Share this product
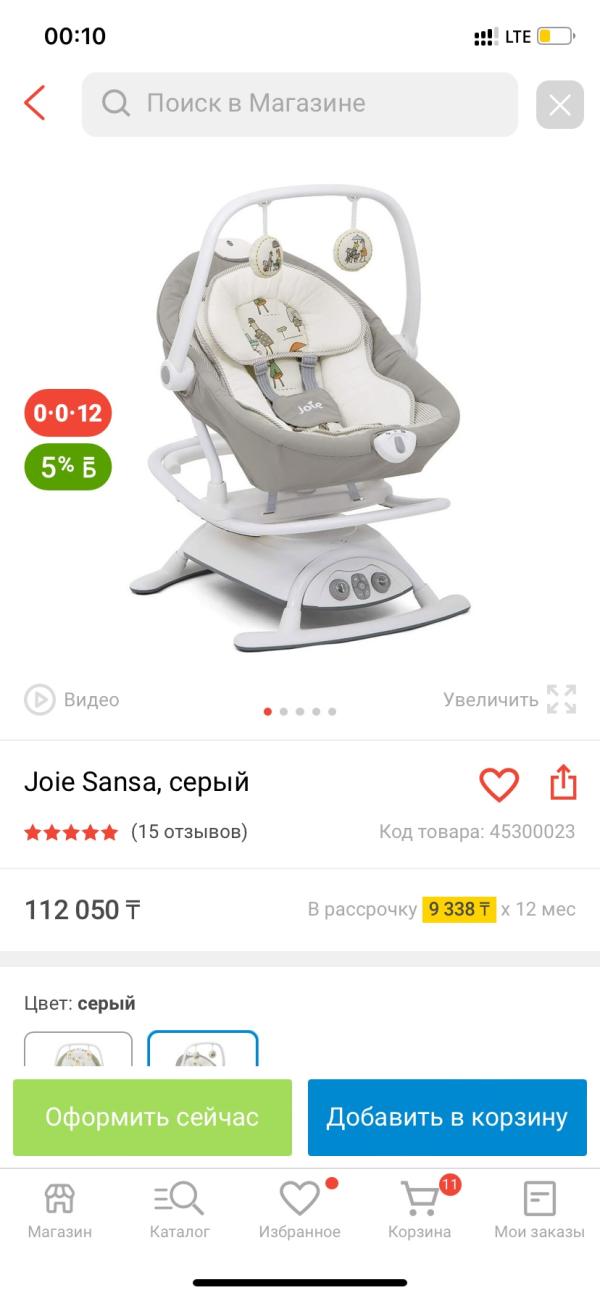The width and height of the screenshot is (600, 1297). click(564, 783)
